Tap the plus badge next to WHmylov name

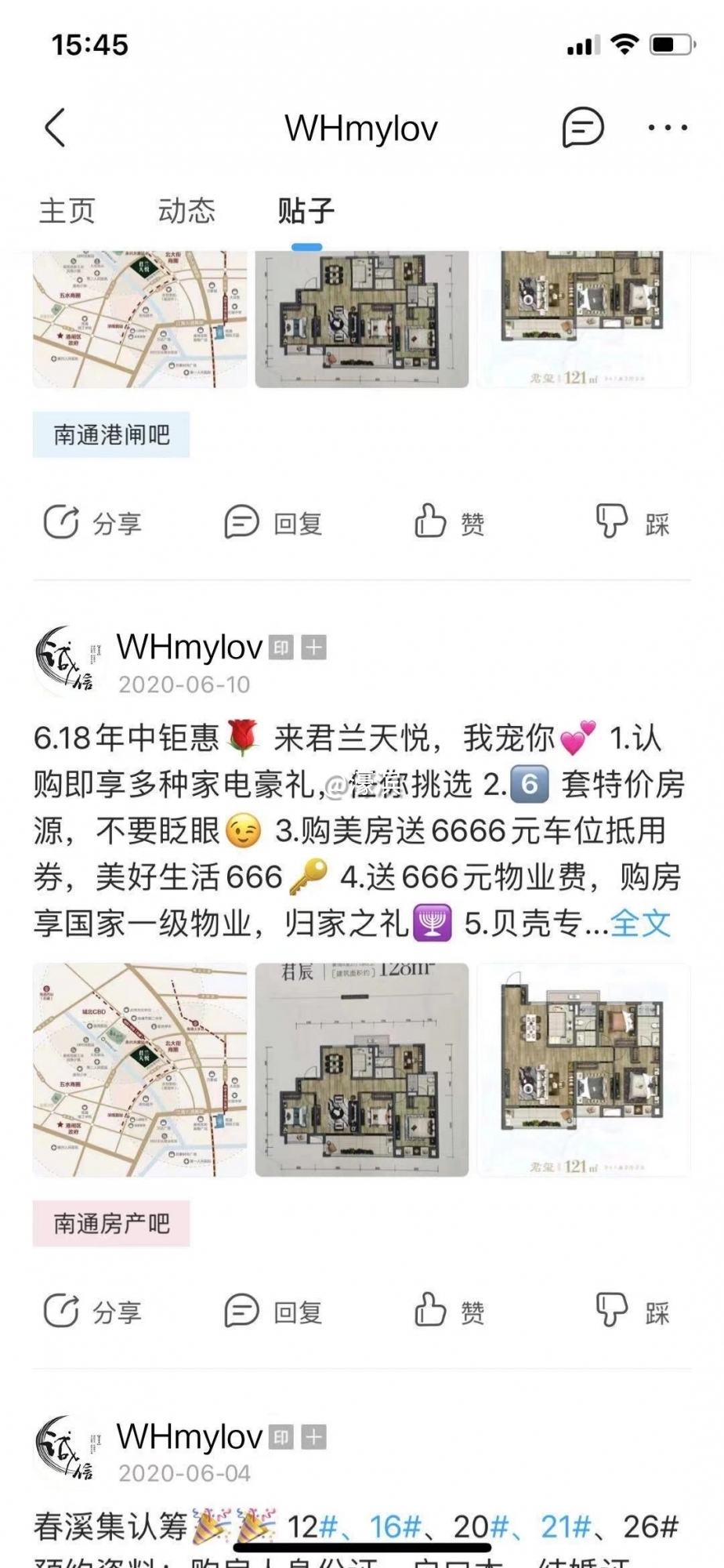coord(313,648)
